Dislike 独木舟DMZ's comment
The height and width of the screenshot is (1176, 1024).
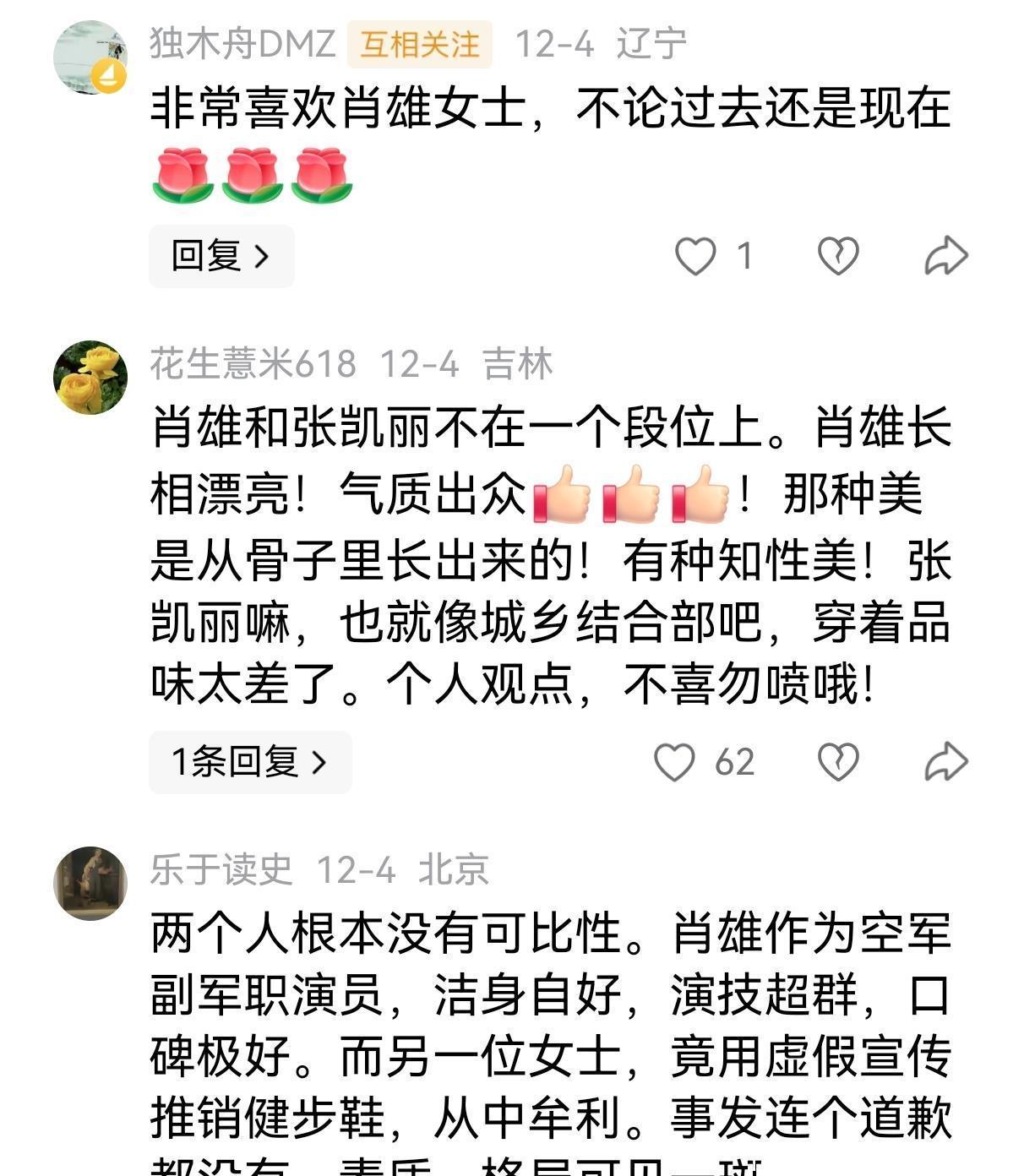(x=838, y=256)
